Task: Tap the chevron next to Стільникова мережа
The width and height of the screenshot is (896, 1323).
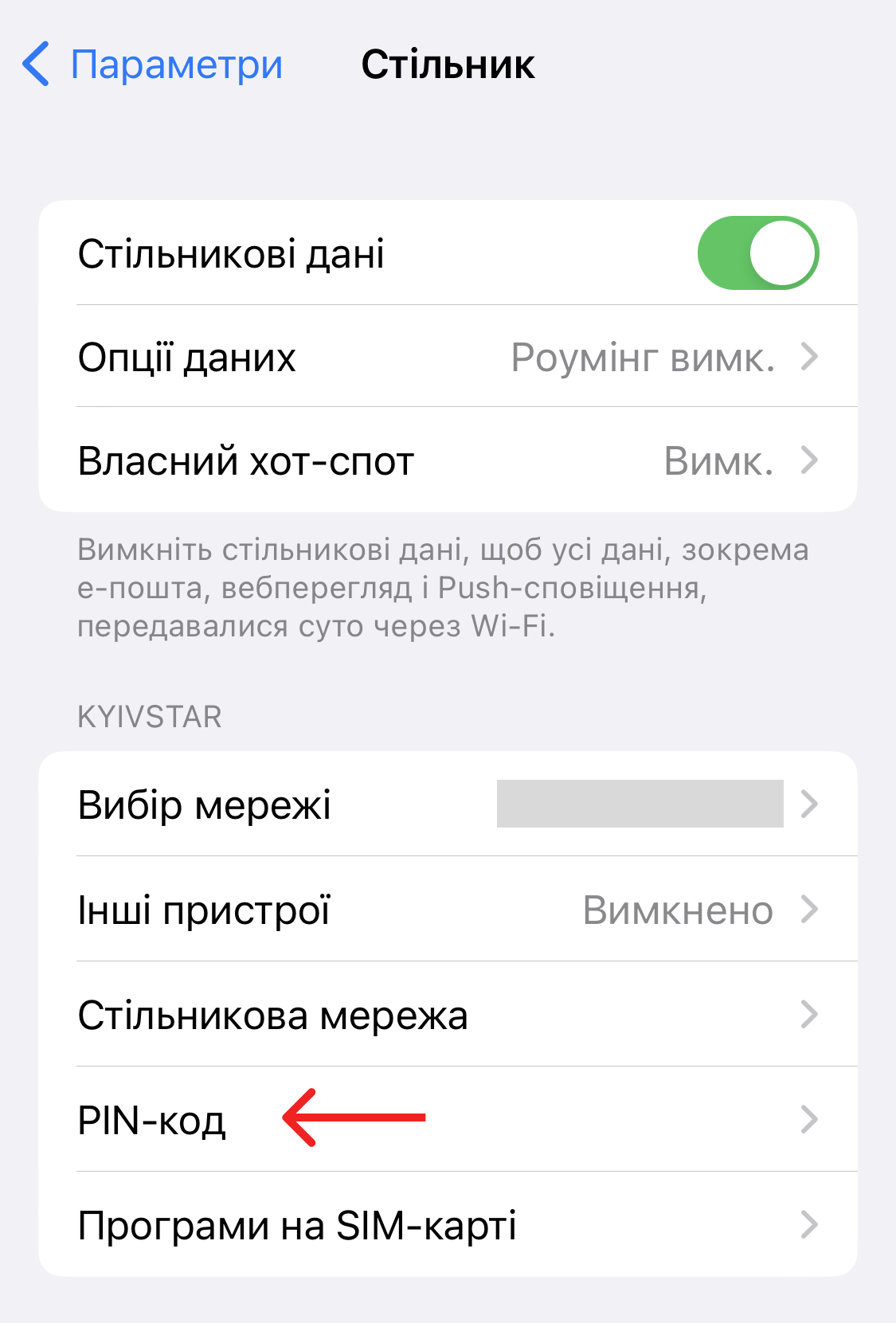Action: (810, 1015)
